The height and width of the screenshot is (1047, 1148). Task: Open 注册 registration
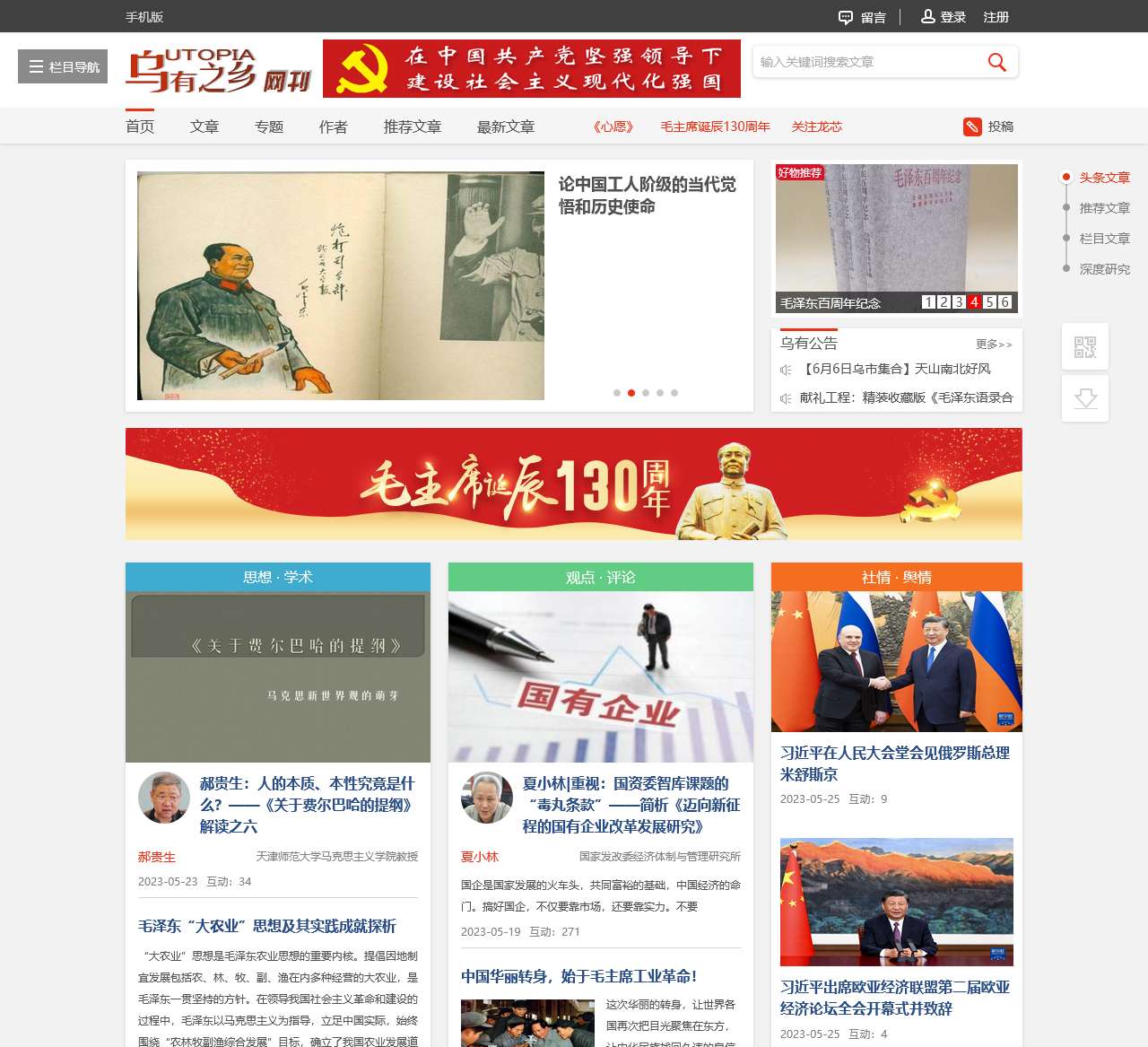click(x=996, y=17)
